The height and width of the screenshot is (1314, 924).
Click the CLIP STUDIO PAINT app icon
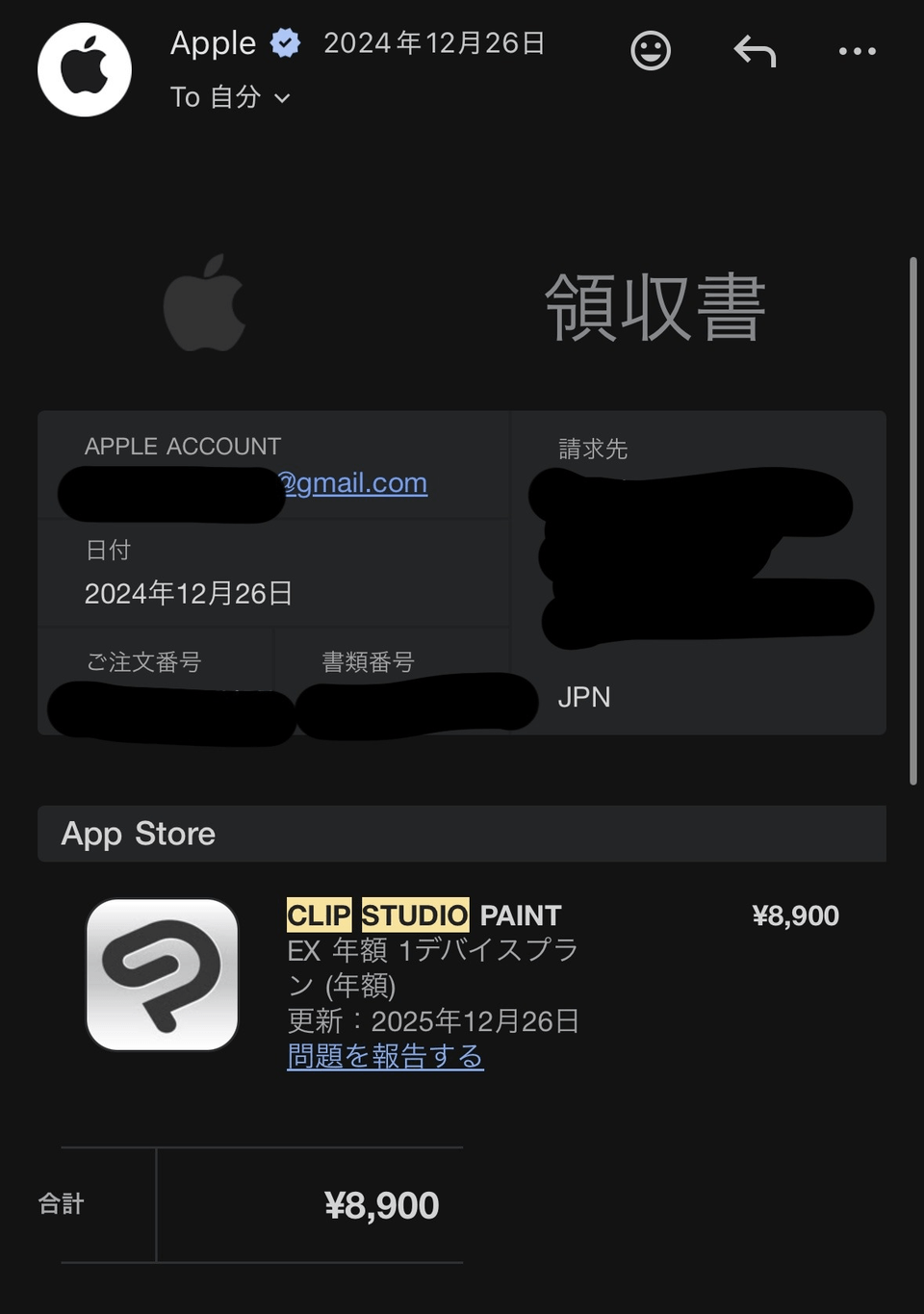click(x=162, y=974)
